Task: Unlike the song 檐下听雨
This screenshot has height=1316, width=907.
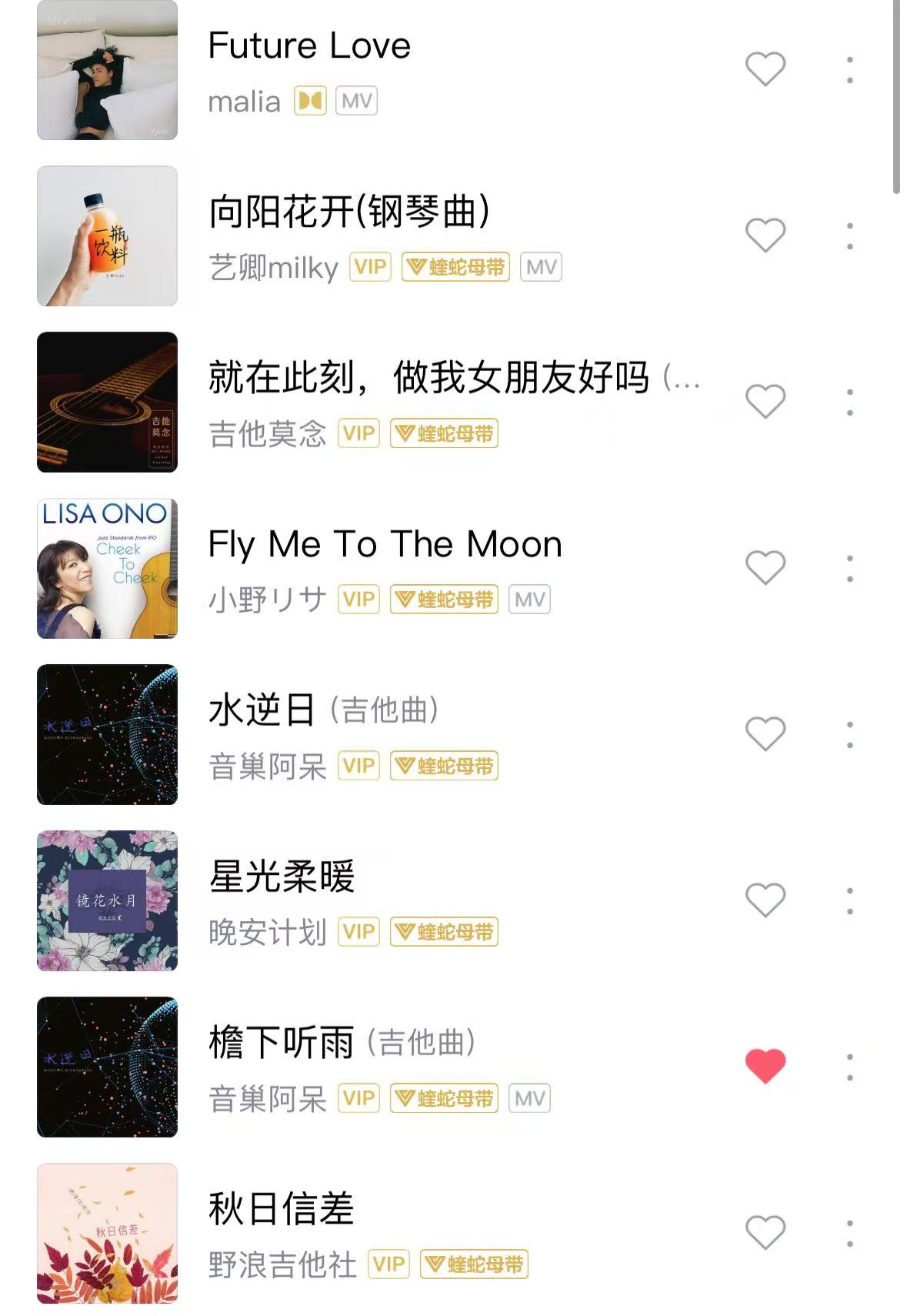Action: pyautogui.click(x=765, y=1067)
